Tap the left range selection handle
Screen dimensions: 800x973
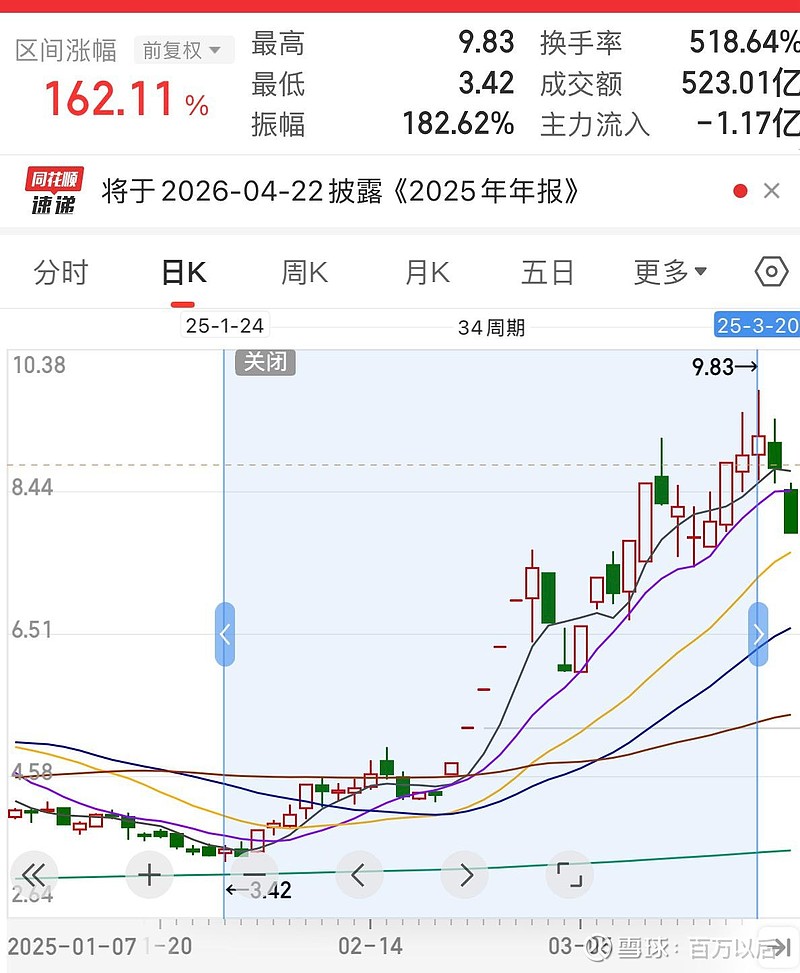pyautogui.click(x=225, y=634)
